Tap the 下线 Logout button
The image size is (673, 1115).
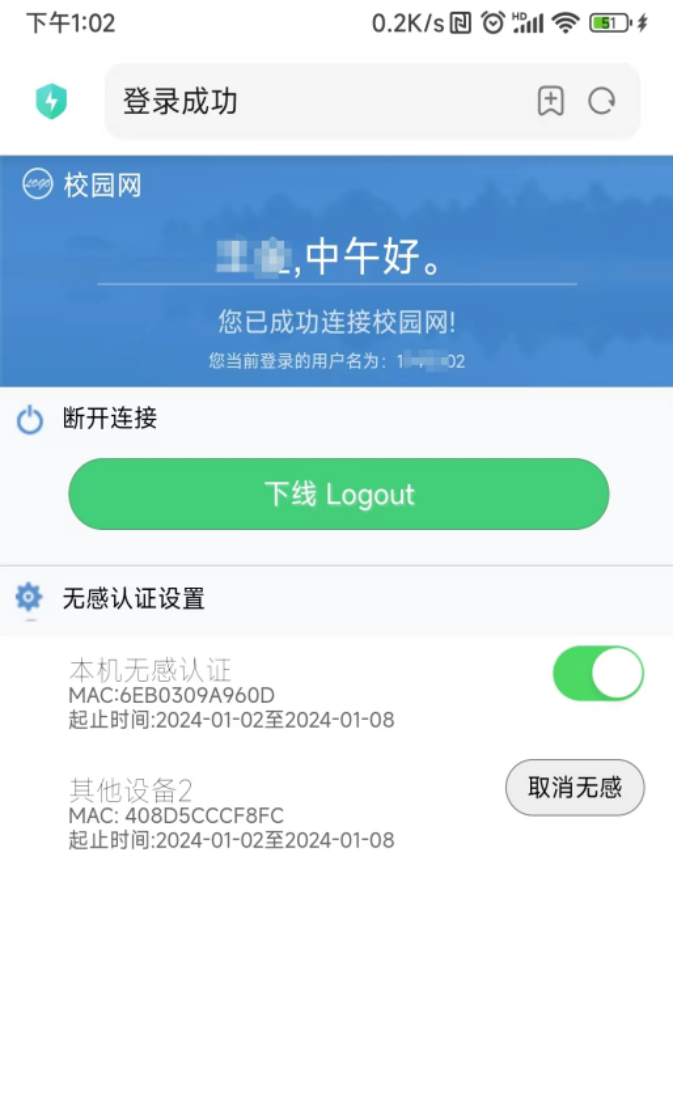(x=338, y=494)
